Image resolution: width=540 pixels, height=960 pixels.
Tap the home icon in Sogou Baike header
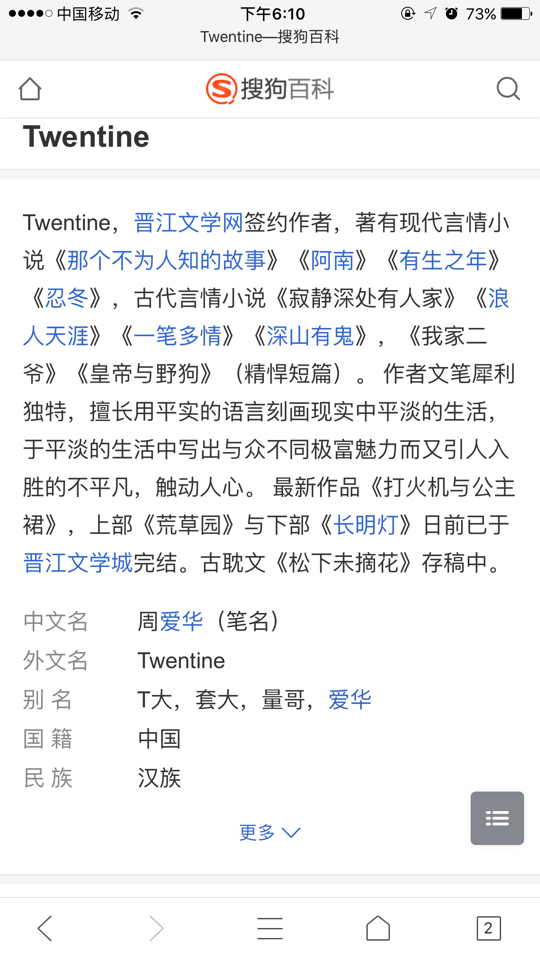(x=29, y=89)
